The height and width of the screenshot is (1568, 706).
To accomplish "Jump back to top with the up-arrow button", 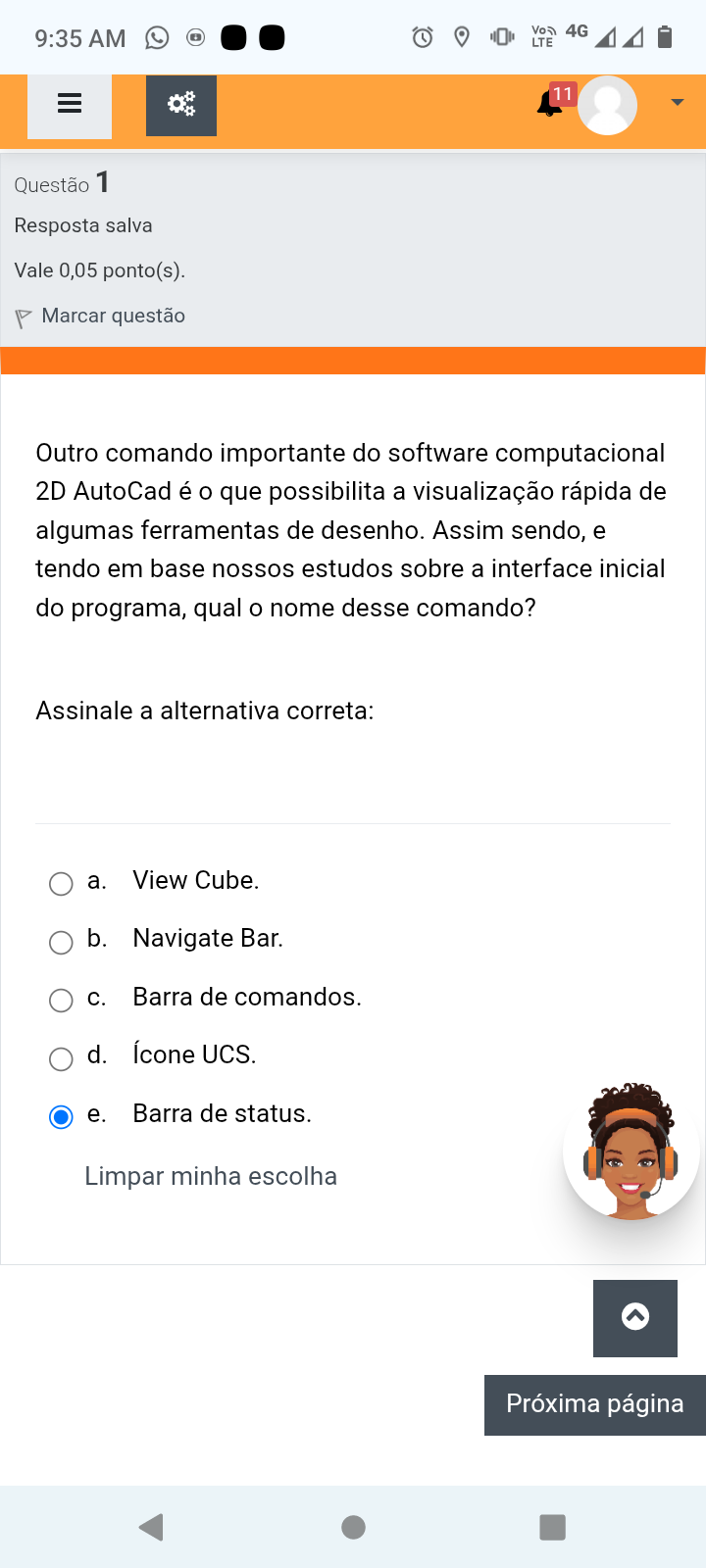I will click(635, 1317).
